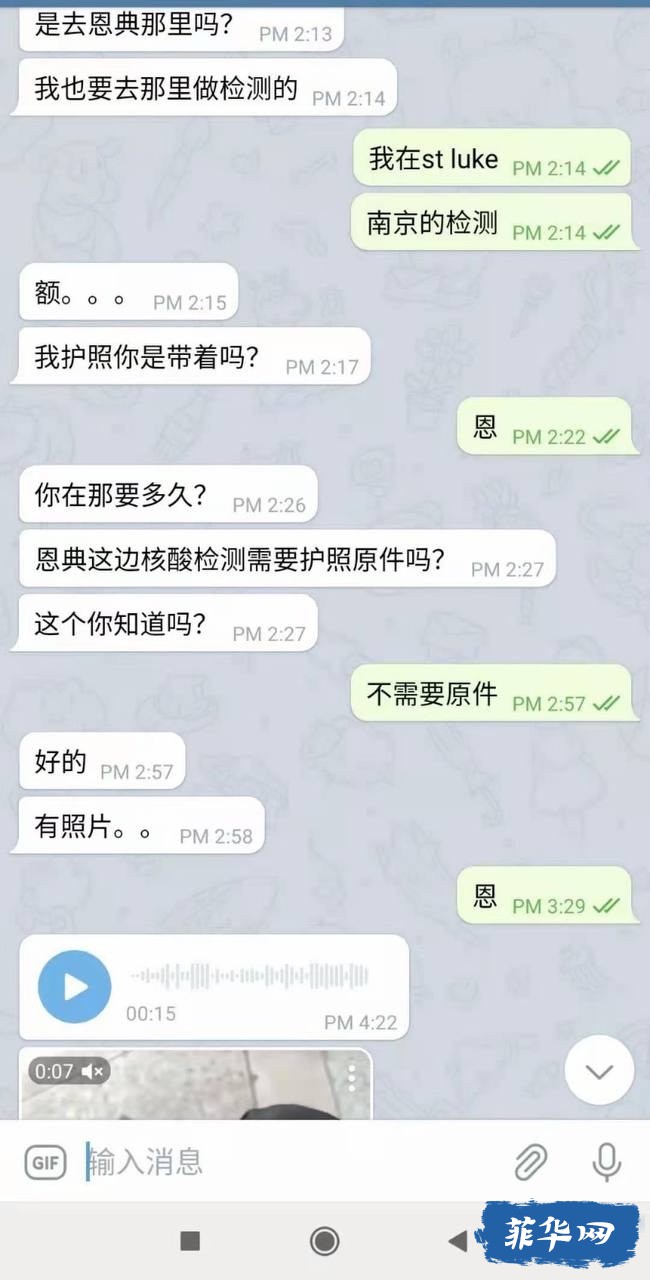Viewport: 650px width, 1280px height.
Task: Attach a file with the paperclip
Action: click(531, 1162)
